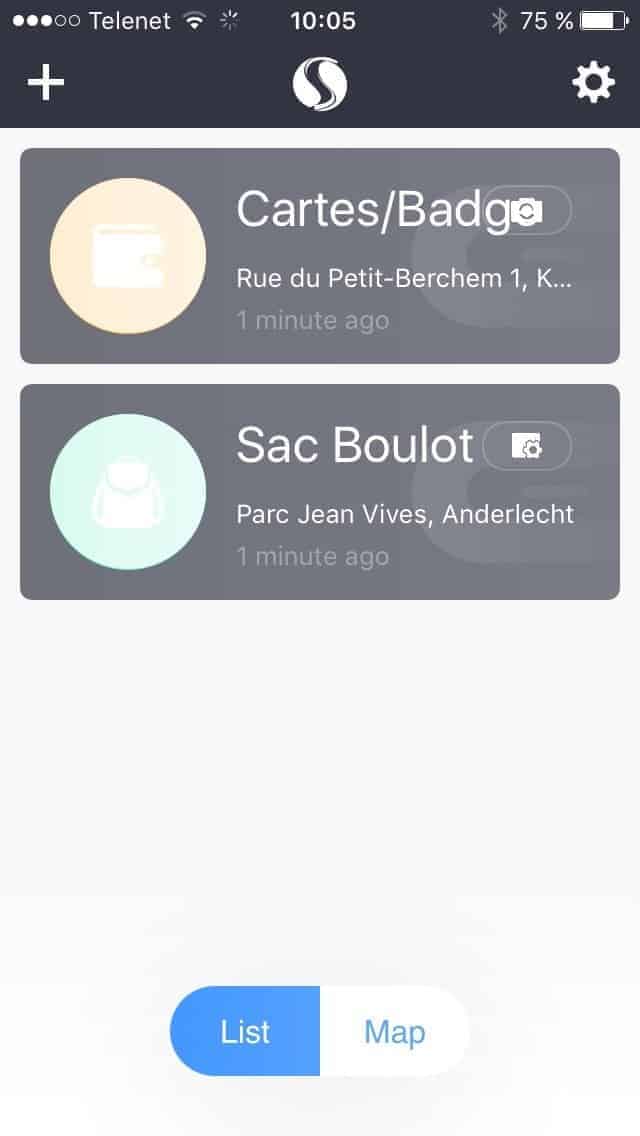
Task: Tap the camera button on Cartes/Badge card
Action: [527, 211]
